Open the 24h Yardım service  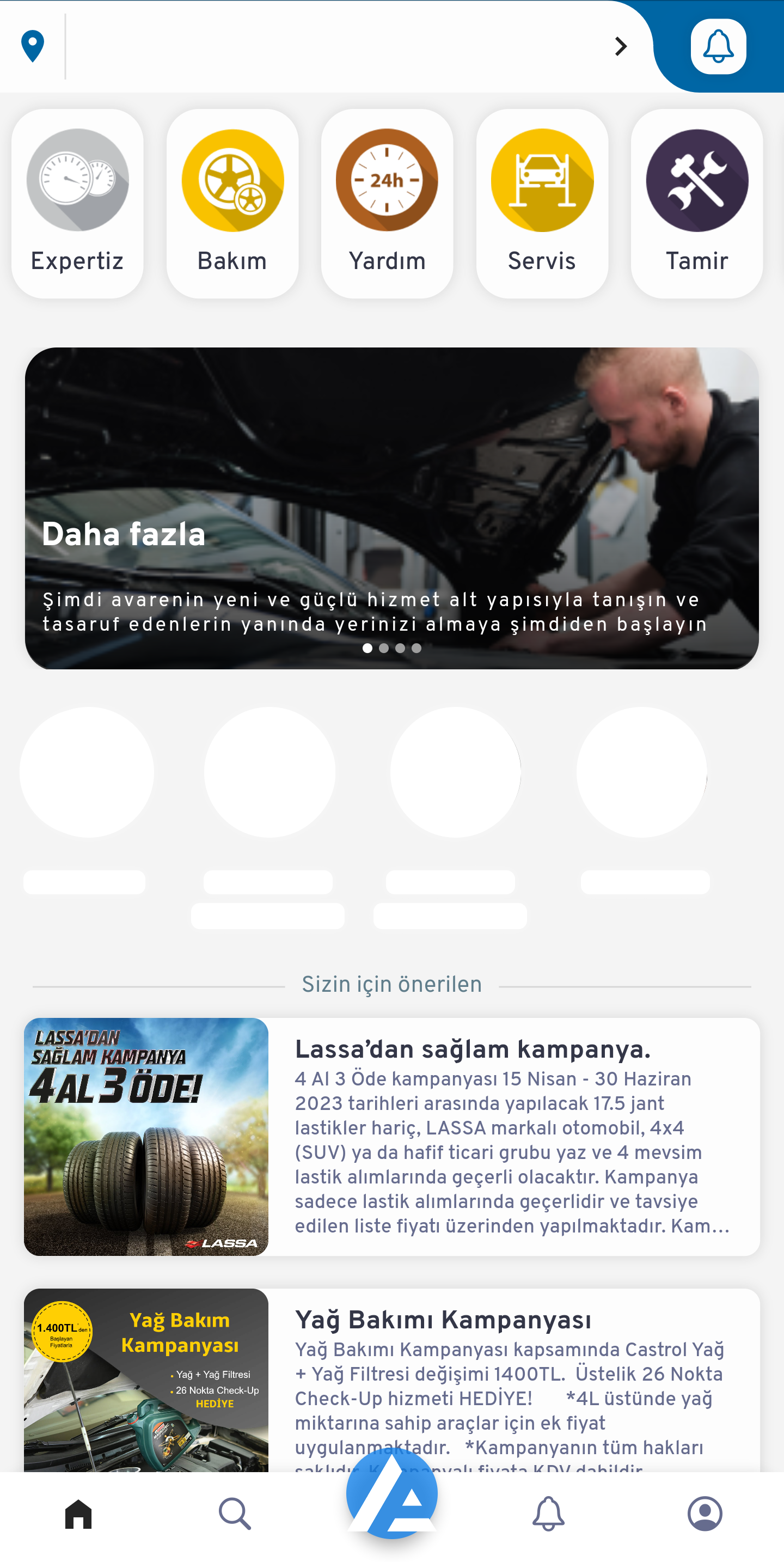coord(387,203)
